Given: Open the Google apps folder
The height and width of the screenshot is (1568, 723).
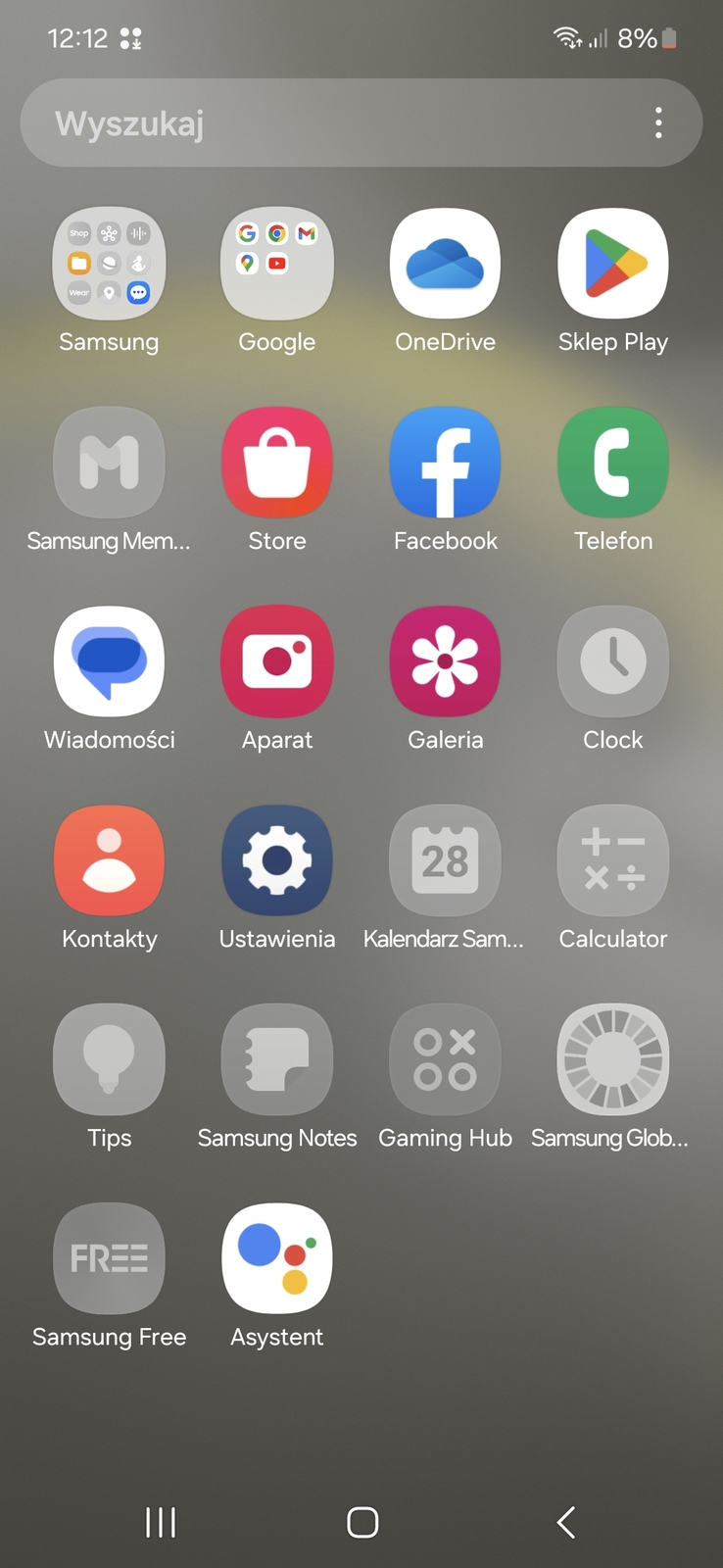Looking at the screenshot, I should pos(277,265).
